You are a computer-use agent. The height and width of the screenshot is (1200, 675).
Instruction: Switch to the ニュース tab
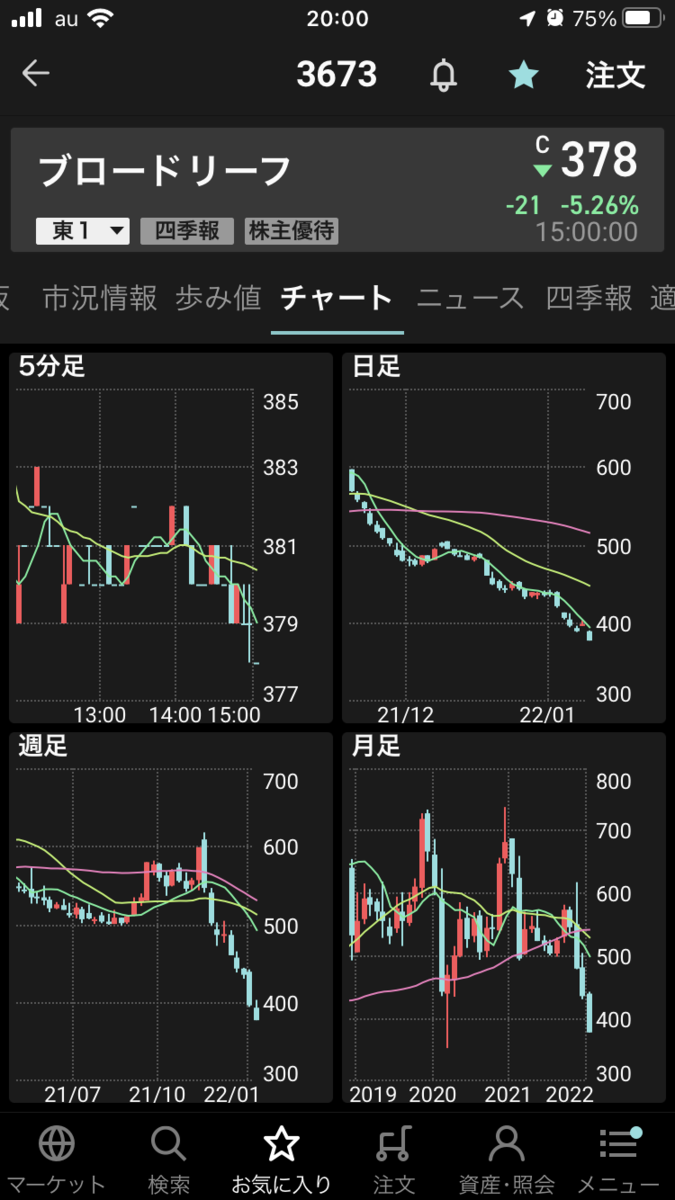(x=470, y=297)
